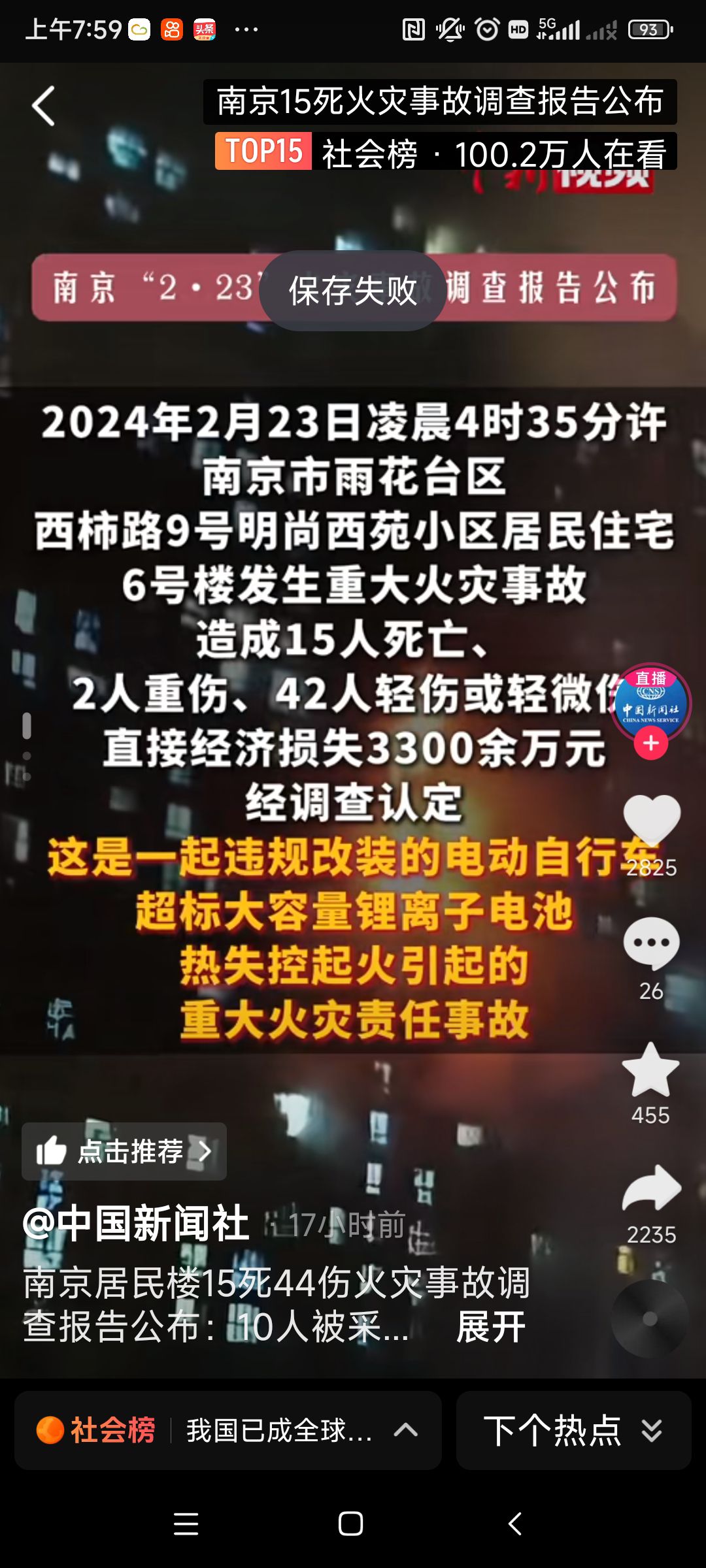Open the TOP15 社会榜 hot-topic banner
Screen dimensions: 706x1568
tap(445, 152)
